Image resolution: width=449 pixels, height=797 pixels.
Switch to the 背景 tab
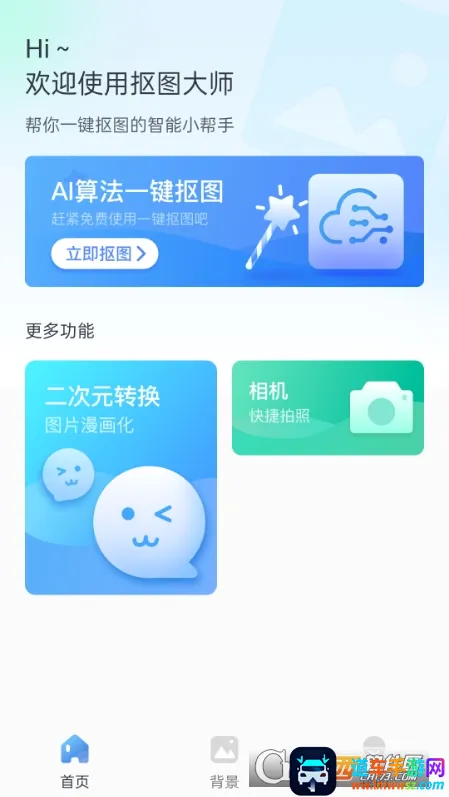click(224, 761)
